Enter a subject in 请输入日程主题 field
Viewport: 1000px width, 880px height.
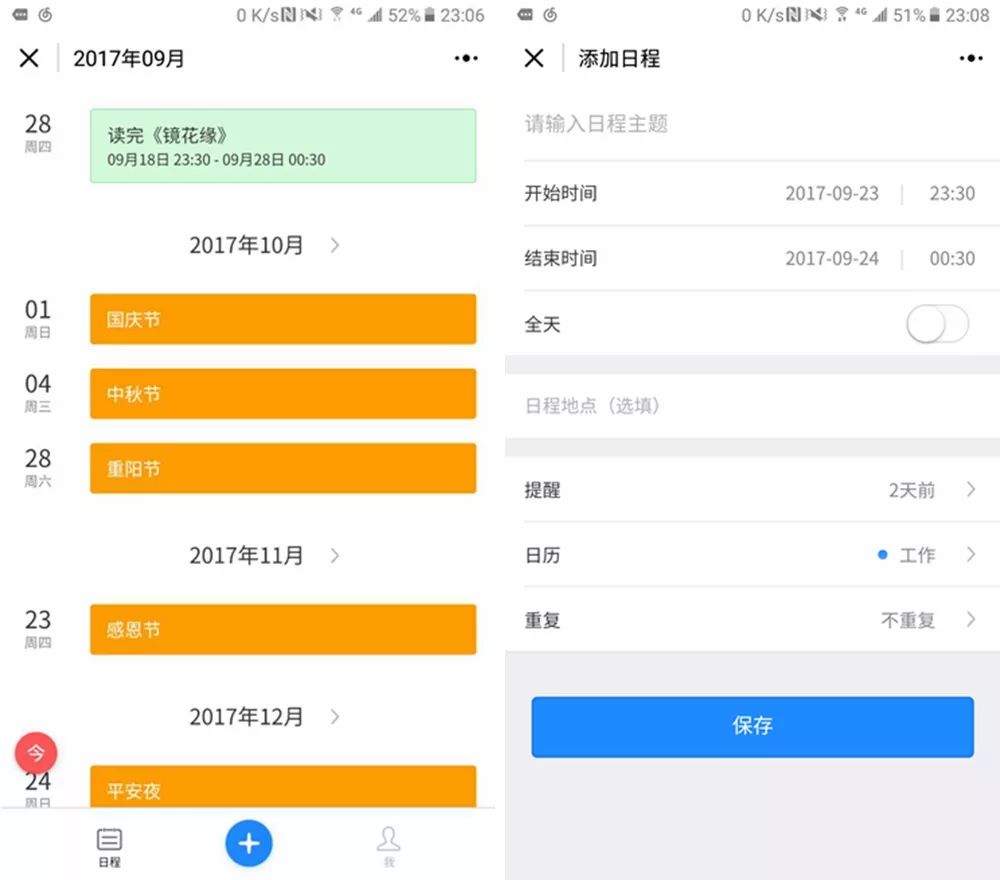[x=750, y=124]
